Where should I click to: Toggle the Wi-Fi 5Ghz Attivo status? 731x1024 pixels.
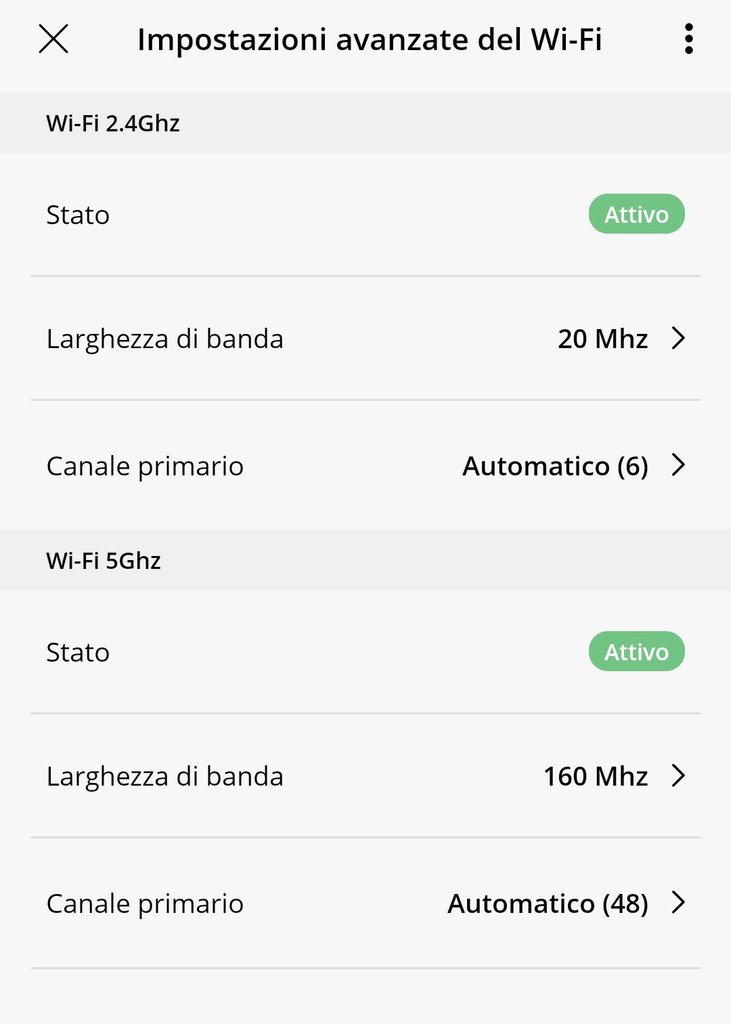click(636, 652)
